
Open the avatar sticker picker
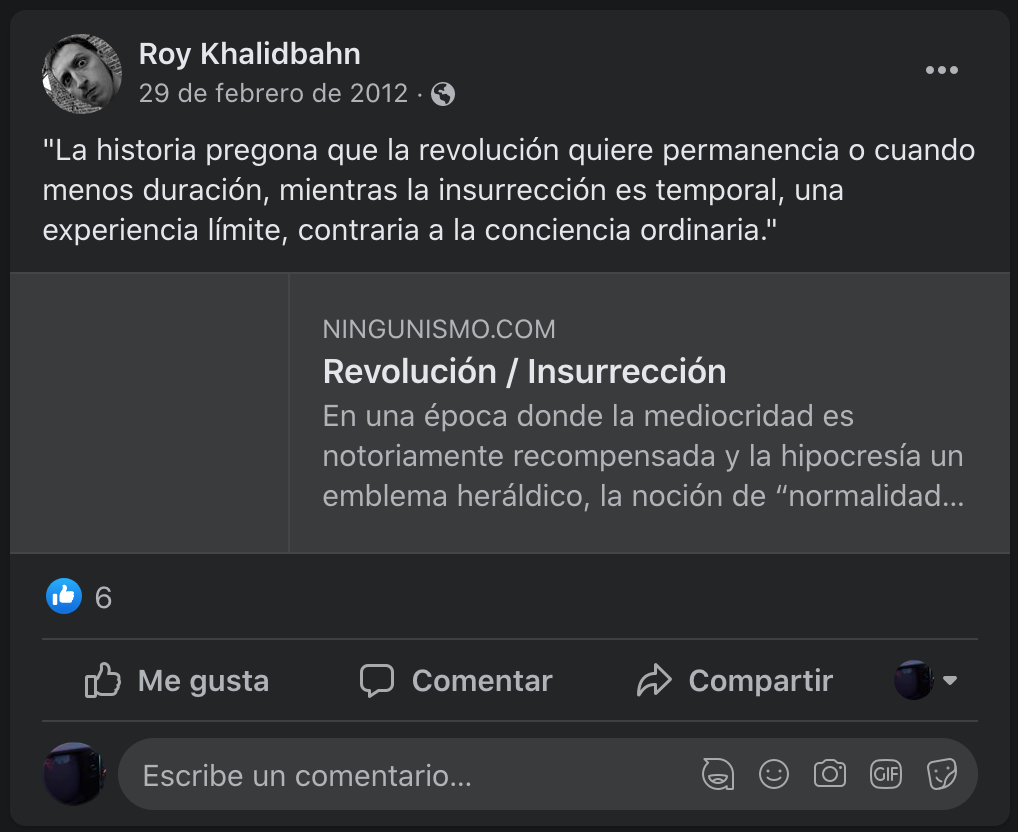[x=718, y=774]
